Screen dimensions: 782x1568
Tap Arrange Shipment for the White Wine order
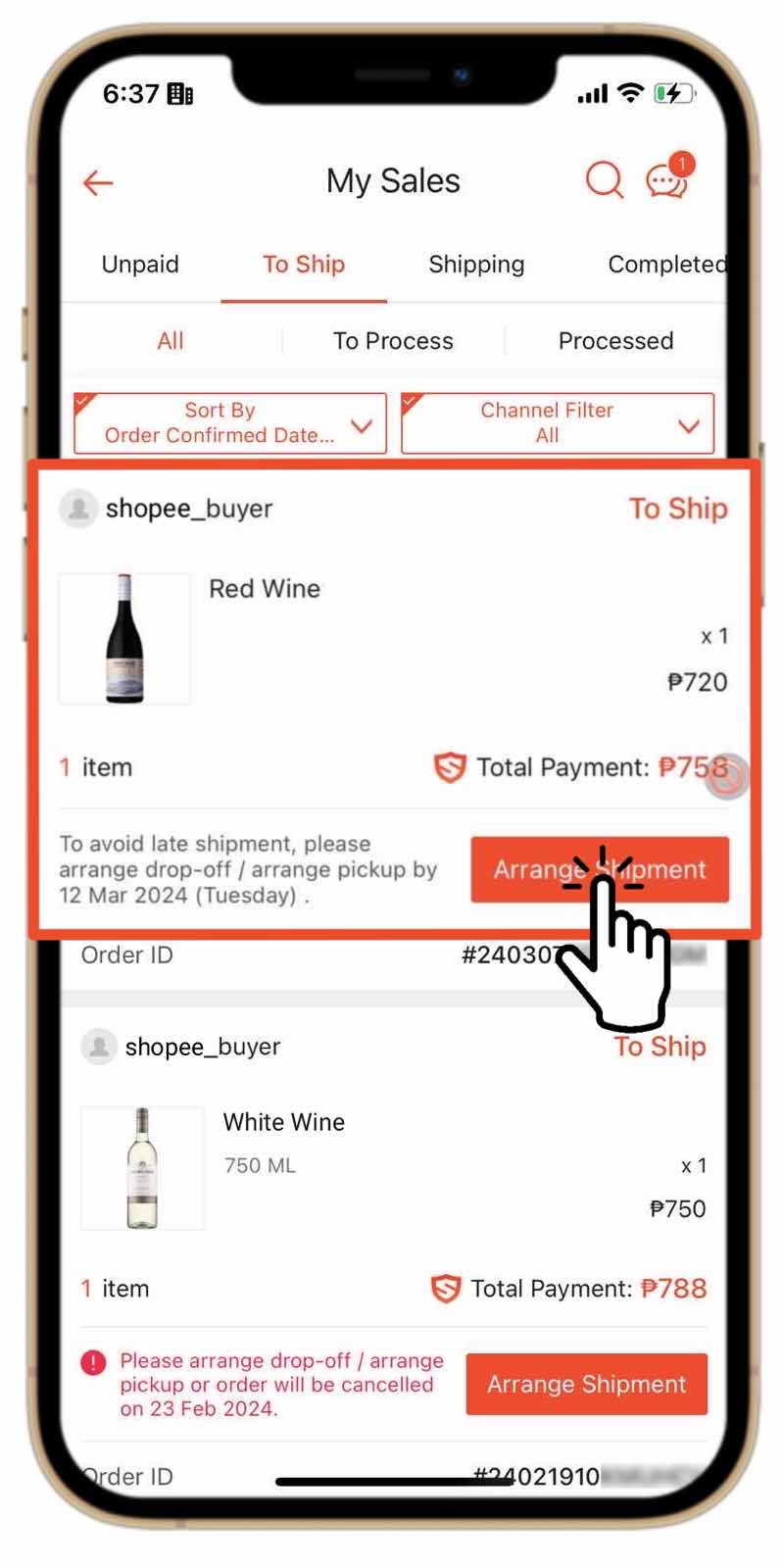[x=586, y=1384]
